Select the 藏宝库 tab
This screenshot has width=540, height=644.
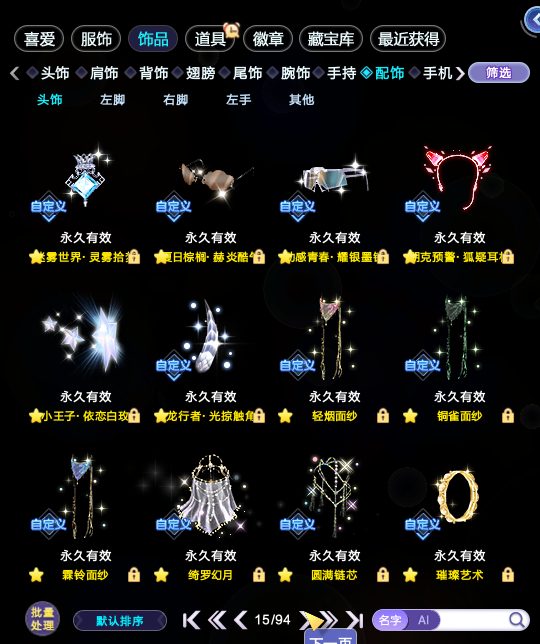tap(331, 39)
